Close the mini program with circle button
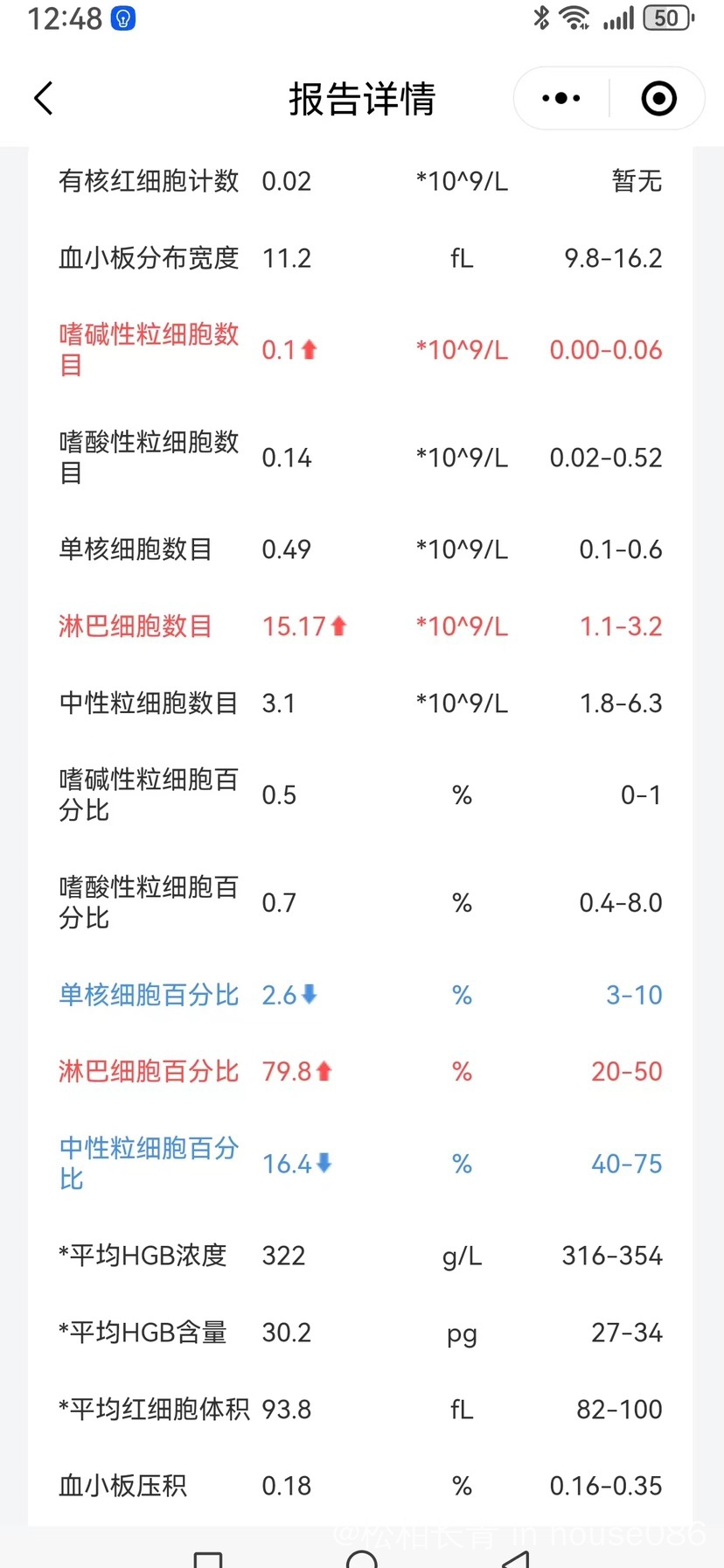This screenshot has width=724, height=1568. pyautogui.click(x=658, y=99)
